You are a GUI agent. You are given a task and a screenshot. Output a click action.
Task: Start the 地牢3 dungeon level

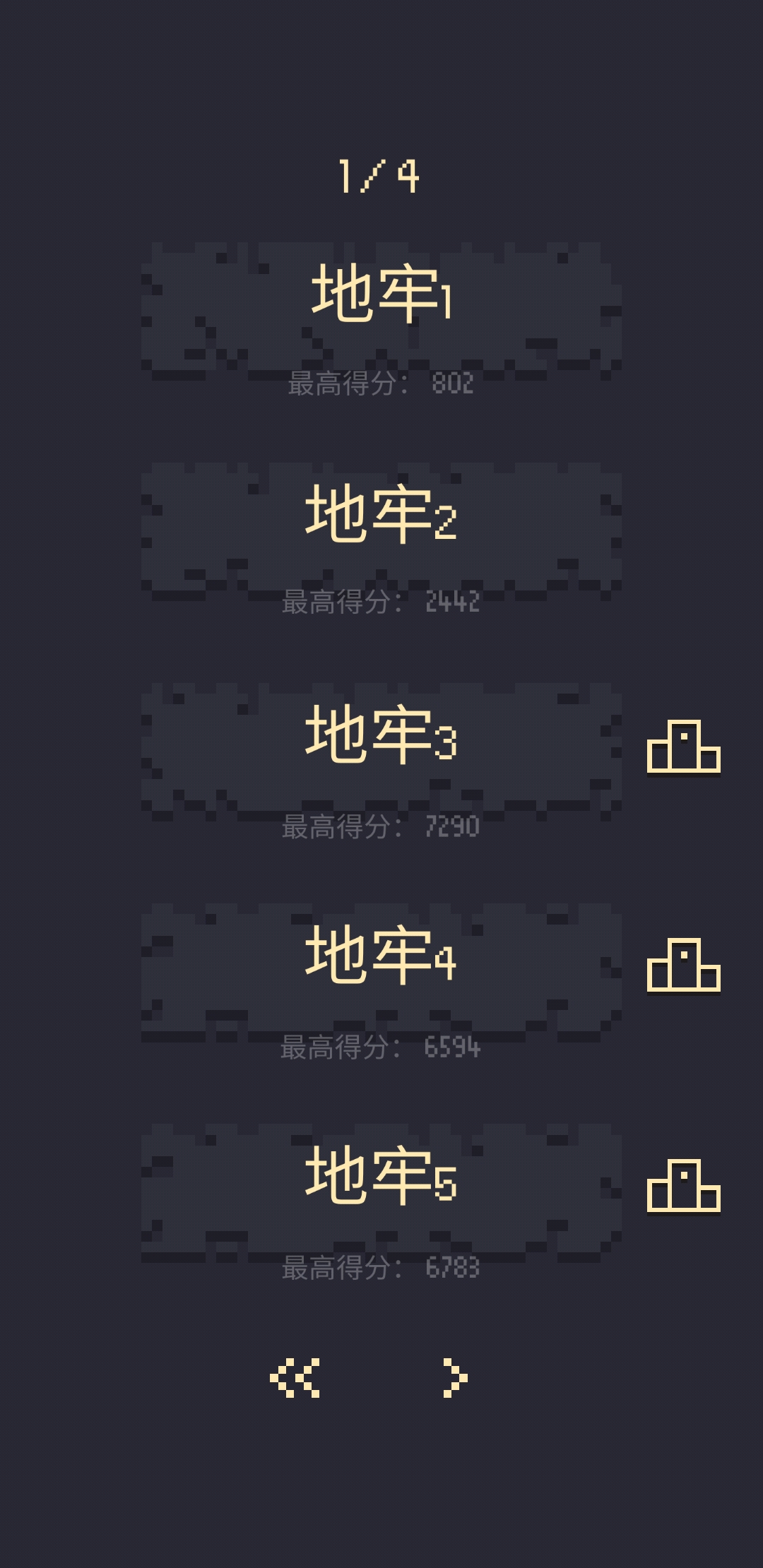point(381,747)
